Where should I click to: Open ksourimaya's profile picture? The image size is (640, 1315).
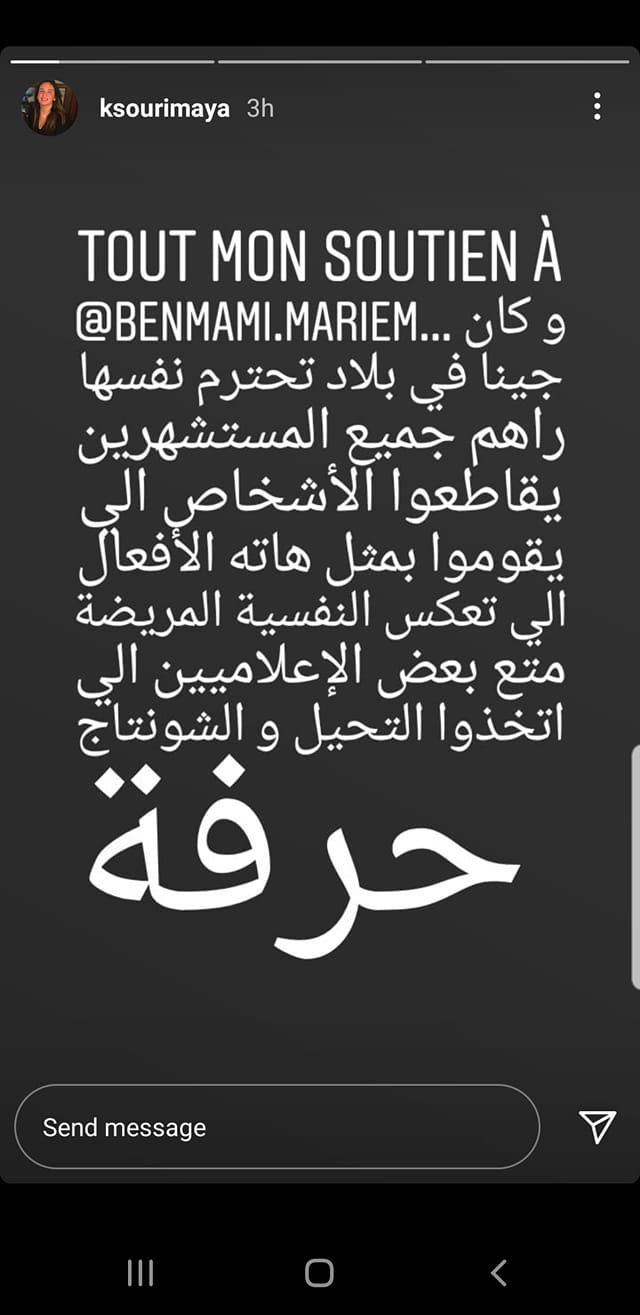click(x=49, y=108)
